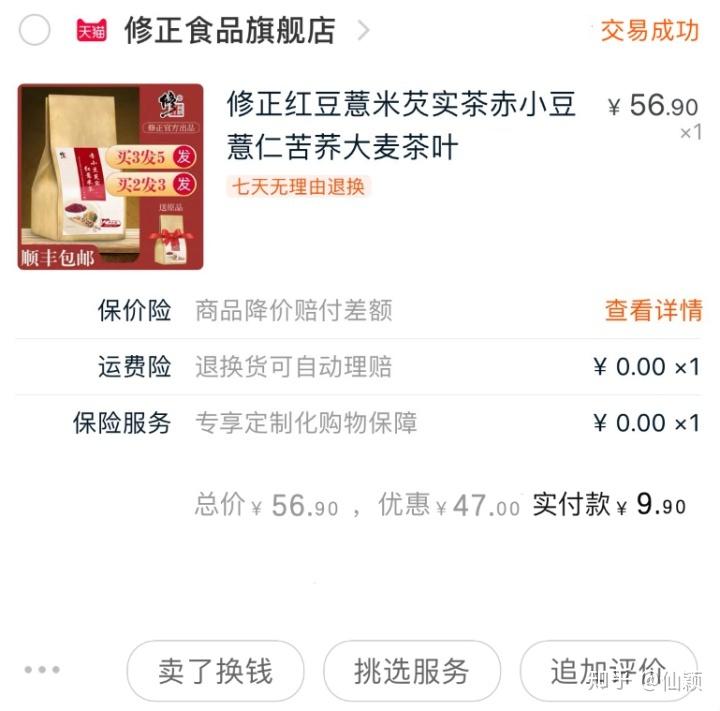Screen dimensions: 720x711
Task: Open the 修正食品旗舰店 store page
Action: click(229, 31)
